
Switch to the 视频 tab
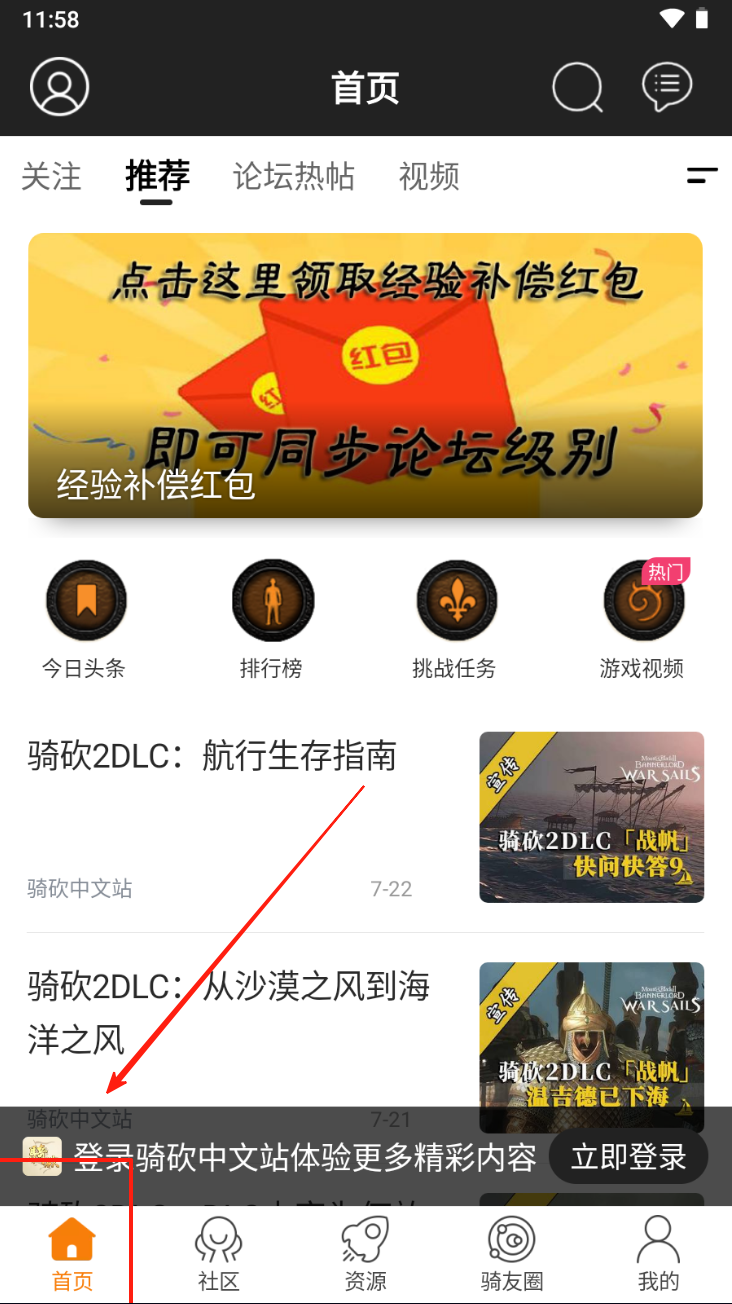(x=429, y=176)
